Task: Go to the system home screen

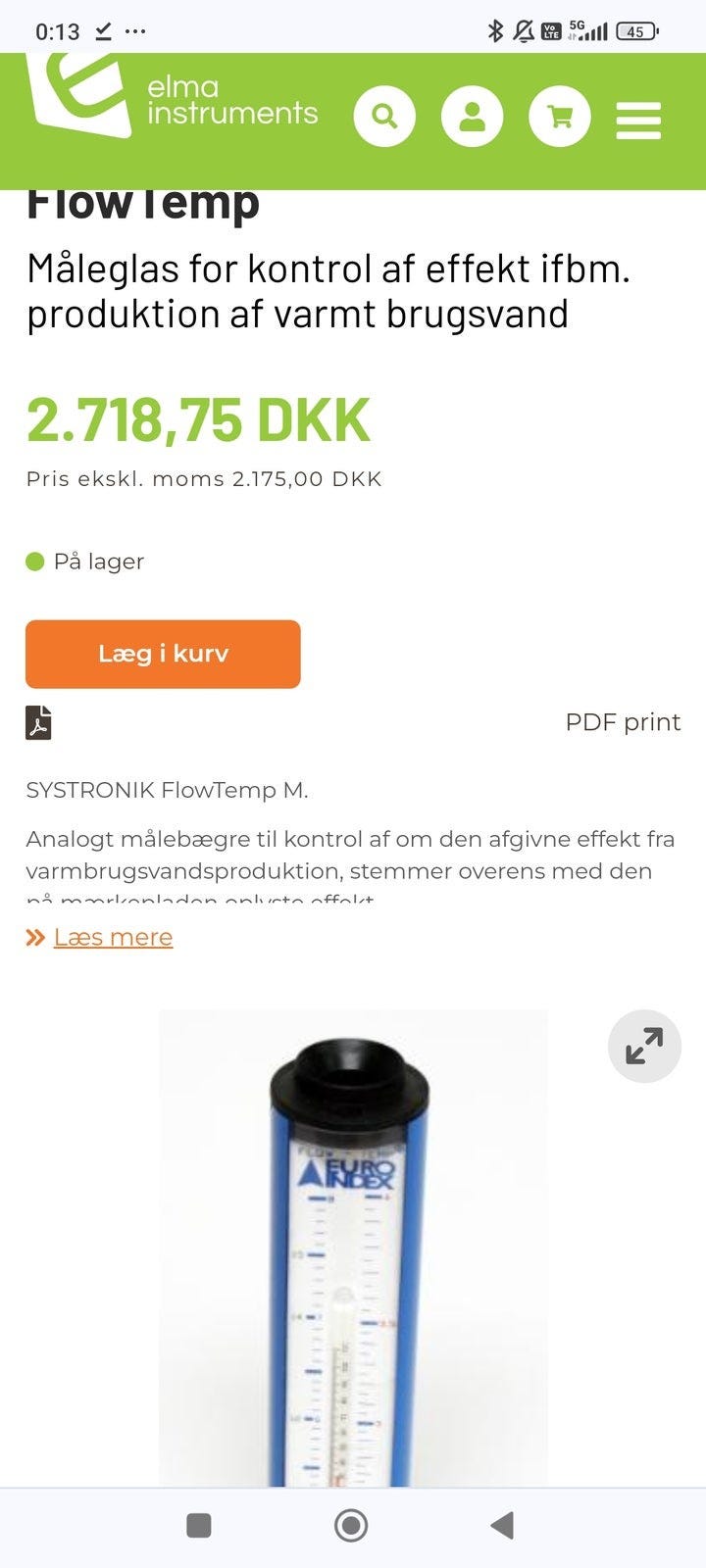Action: (351, 1525)
